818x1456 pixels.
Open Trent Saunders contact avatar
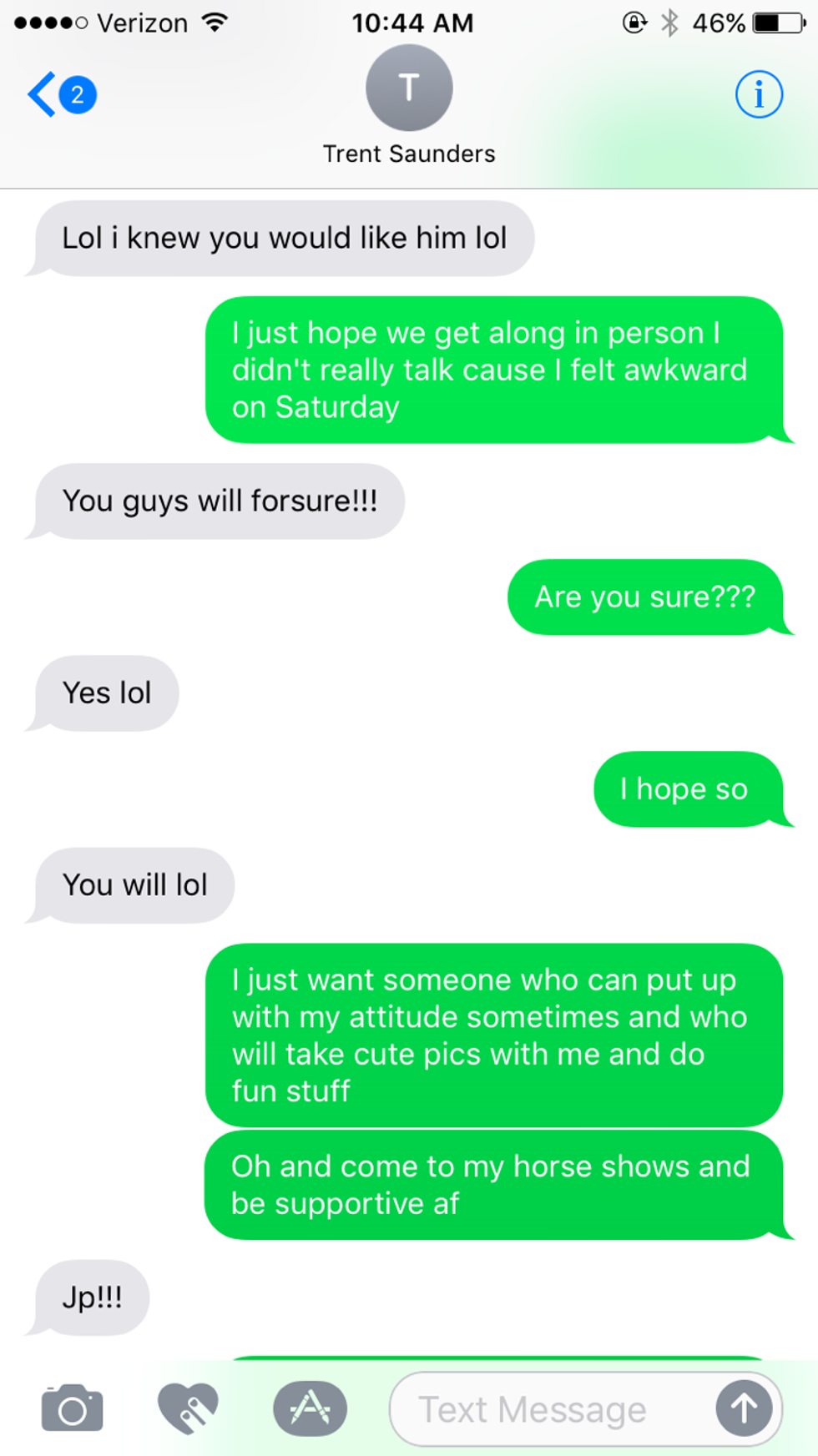coord(409,88)
